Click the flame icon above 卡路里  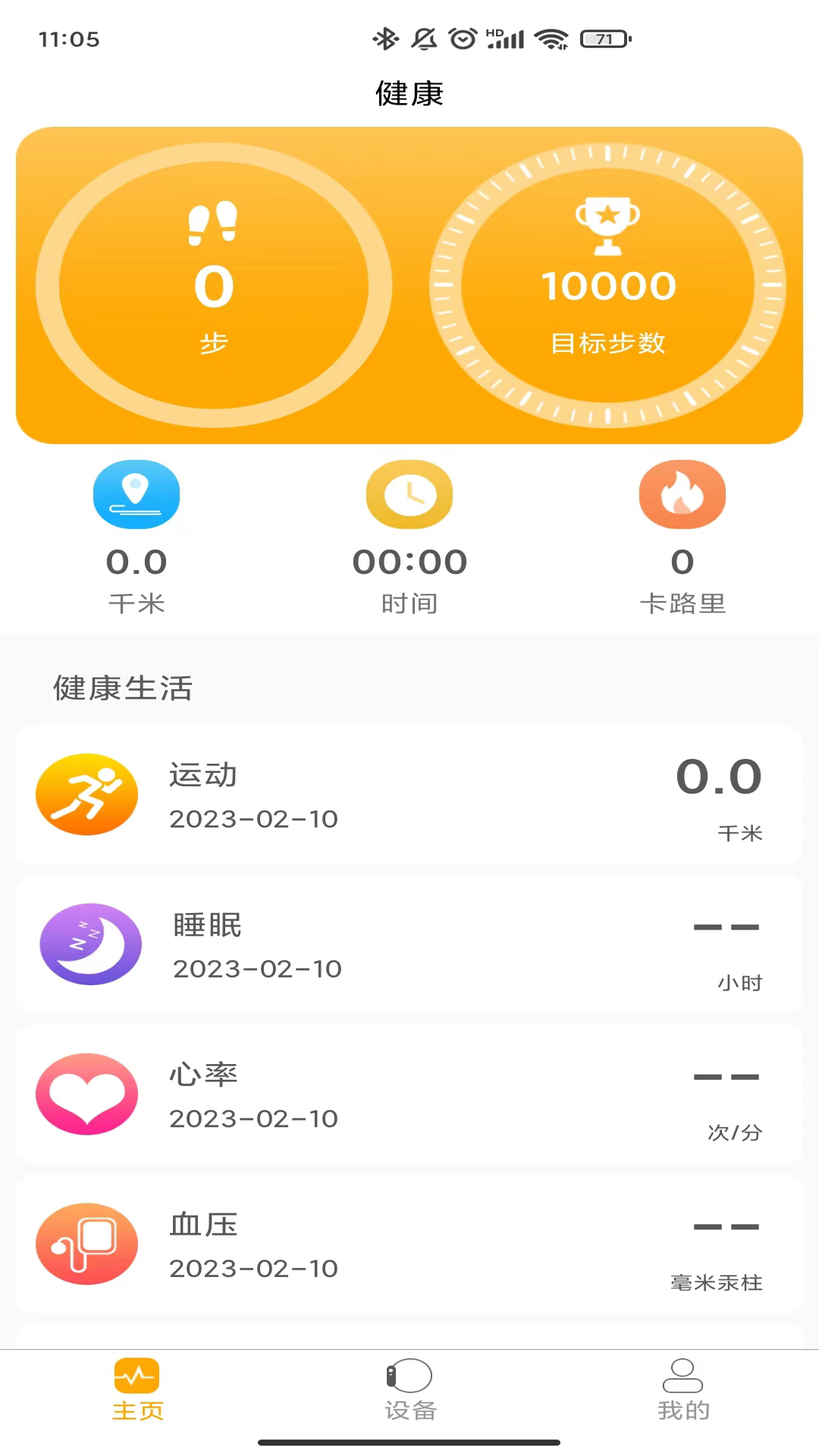point(682,494)
